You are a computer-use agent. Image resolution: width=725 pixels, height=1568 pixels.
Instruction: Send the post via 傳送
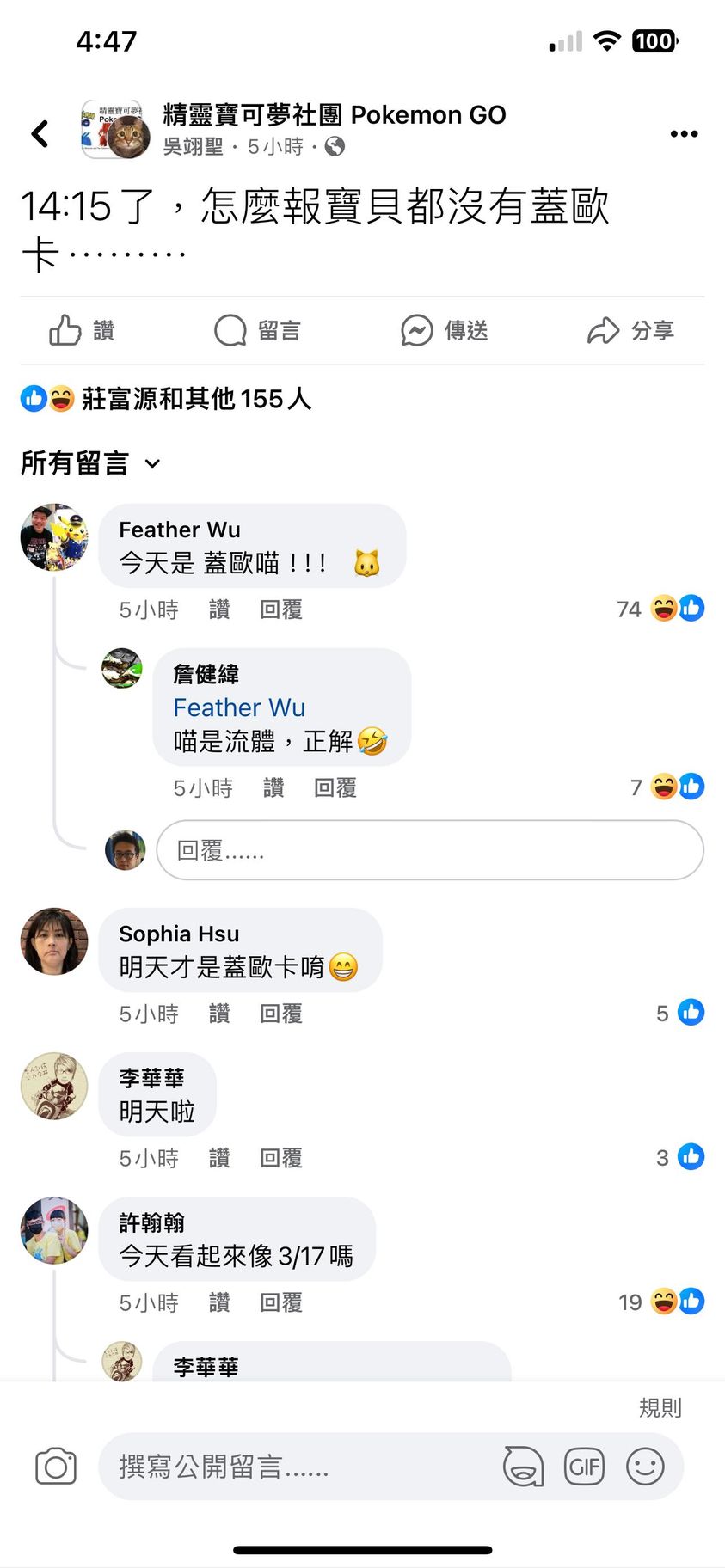pyautogui.click(x=445, y=330)
